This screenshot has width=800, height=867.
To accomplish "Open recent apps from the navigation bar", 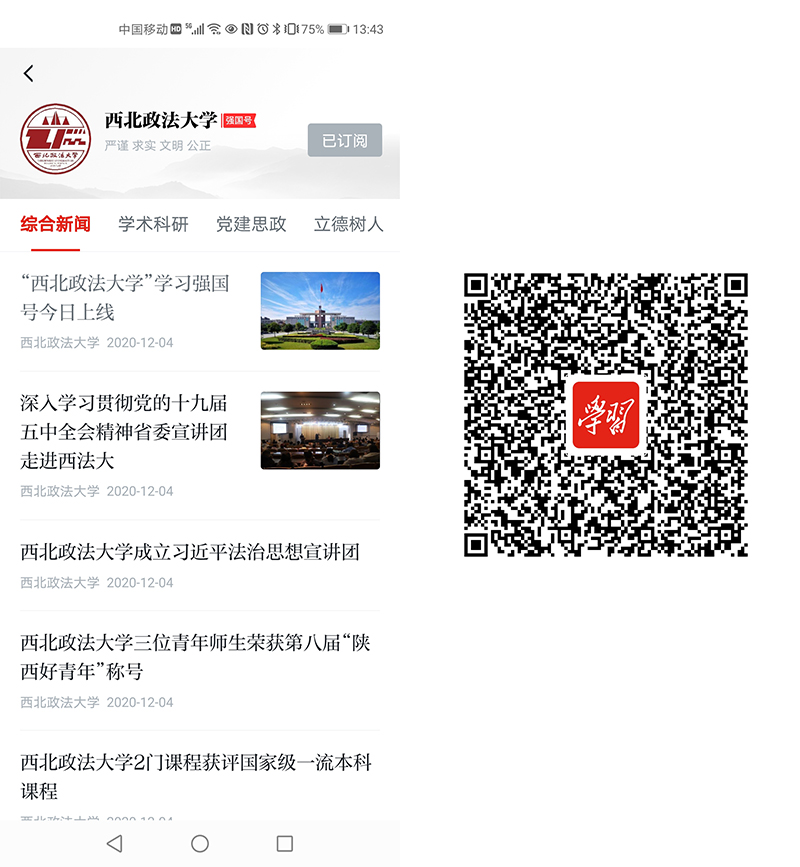I will point(285,844).
